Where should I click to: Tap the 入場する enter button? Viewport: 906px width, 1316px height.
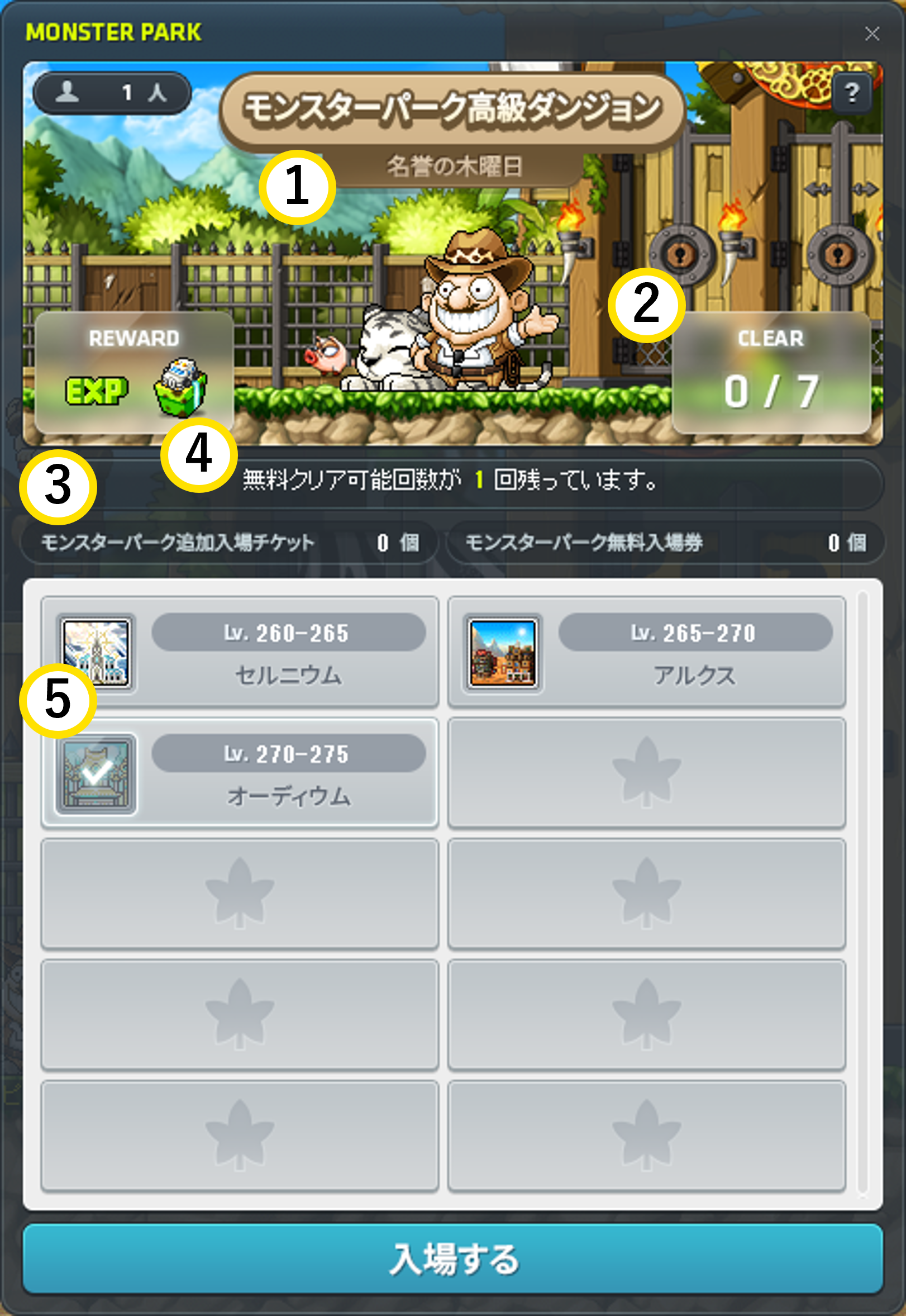click(453, 1258)
